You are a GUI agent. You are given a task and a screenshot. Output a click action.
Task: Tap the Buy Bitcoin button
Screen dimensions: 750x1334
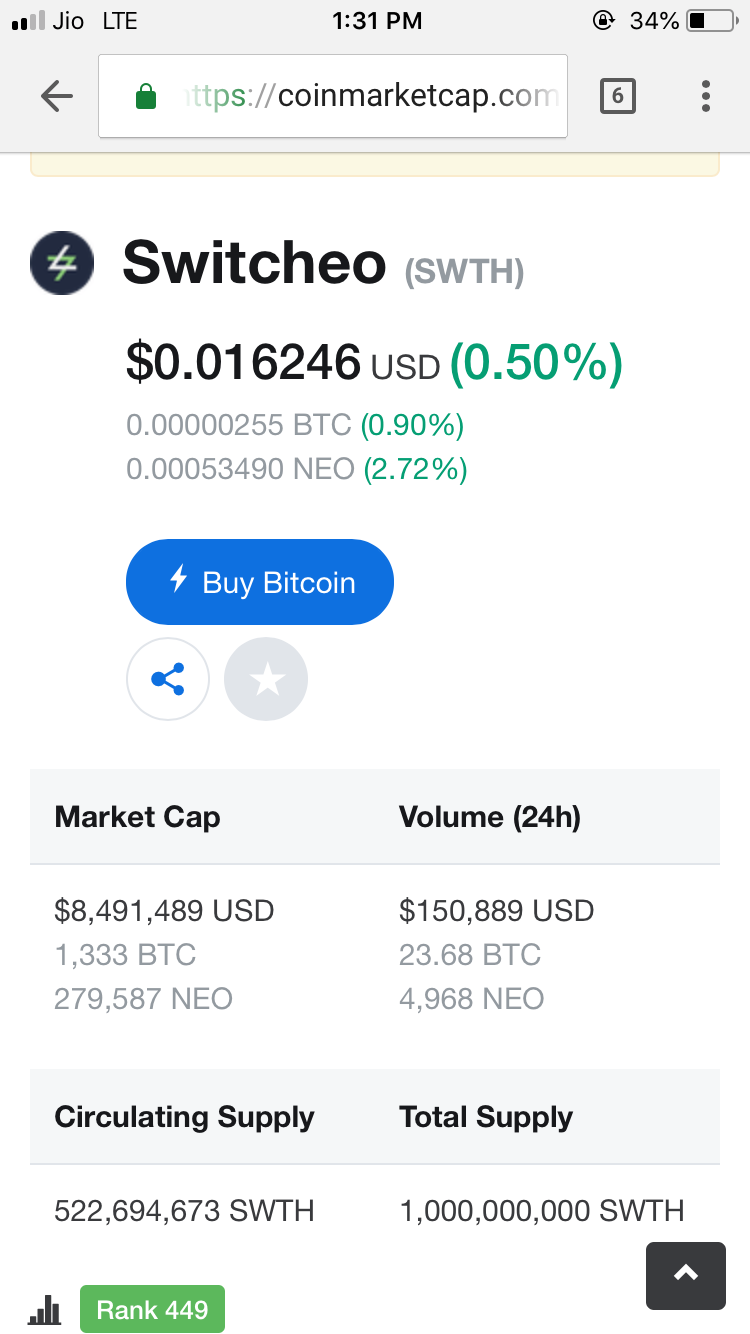(260, 582)
